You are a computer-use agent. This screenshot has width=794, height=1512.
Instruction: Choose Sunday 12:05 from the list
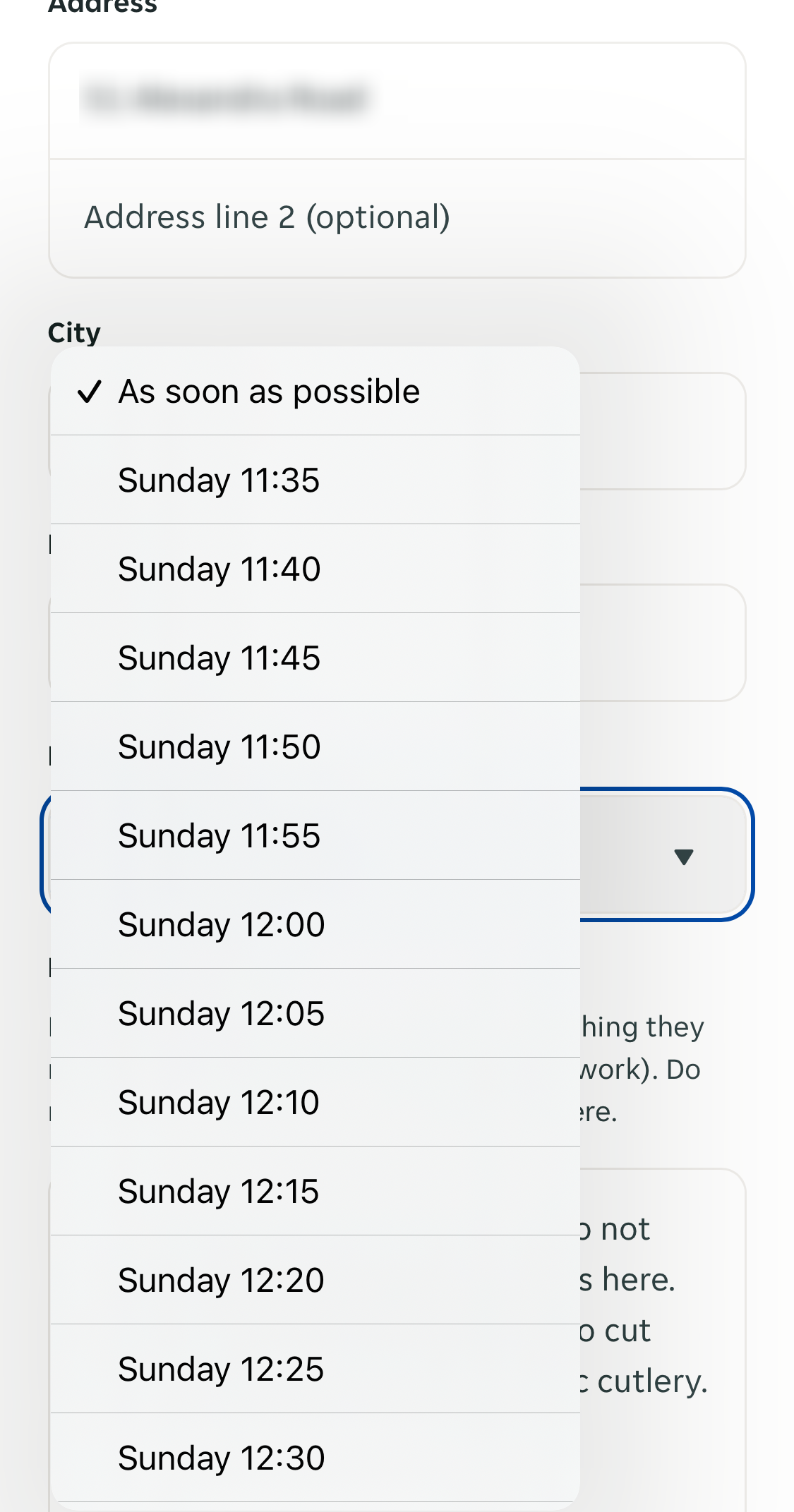point(315,1014)
